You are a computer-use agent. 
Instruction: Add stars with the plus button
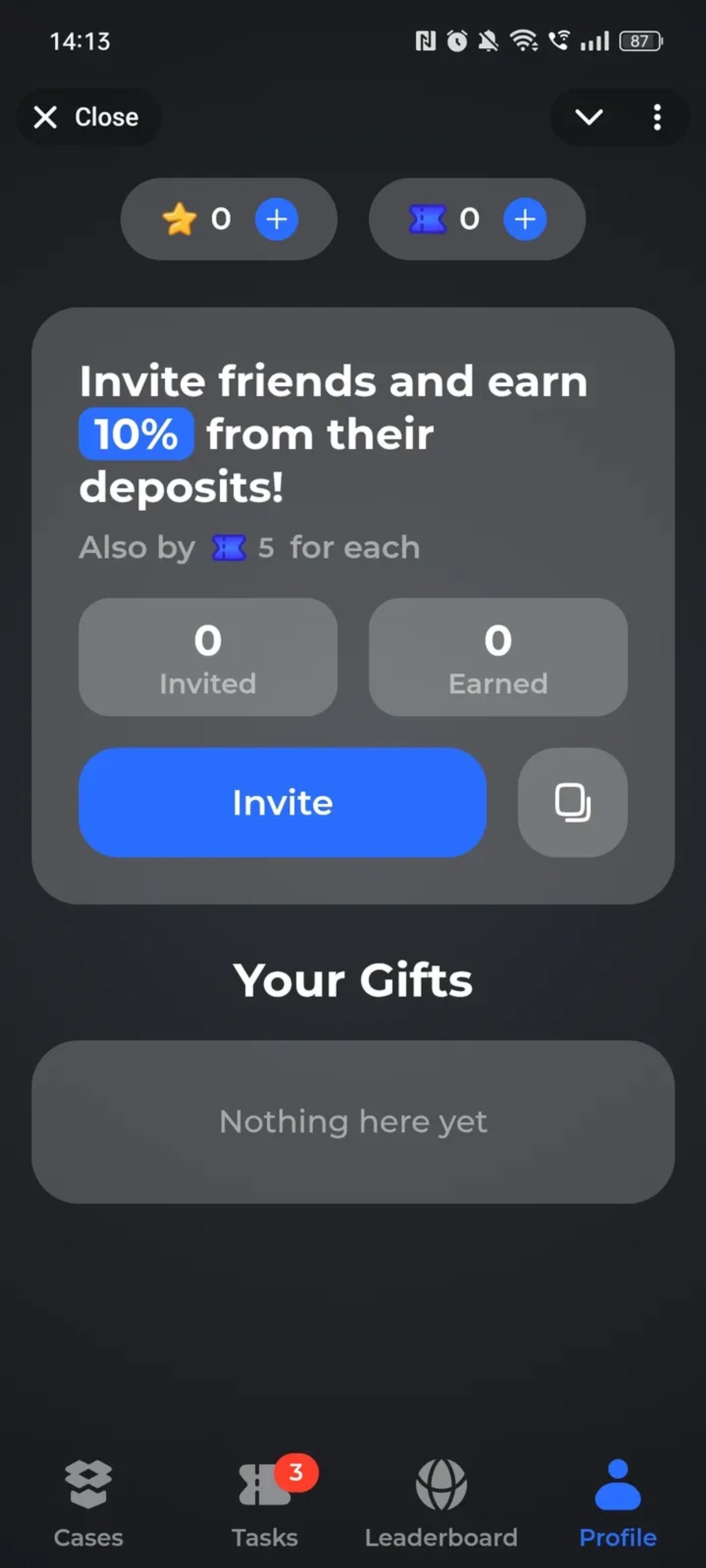click(277, 219)
